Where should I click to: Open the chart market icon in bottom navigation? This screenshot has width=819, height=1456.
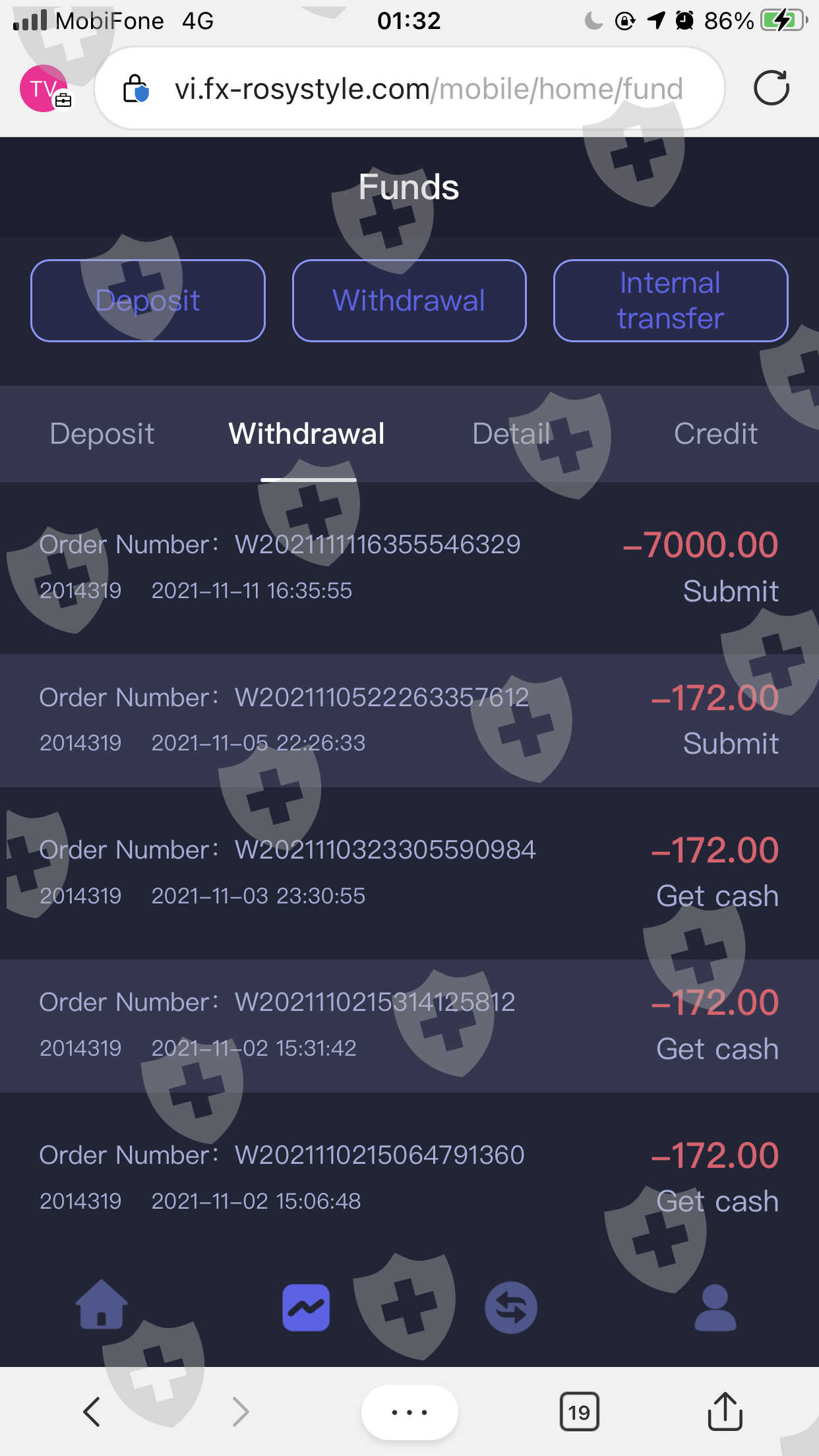(x=306, y=1307)
